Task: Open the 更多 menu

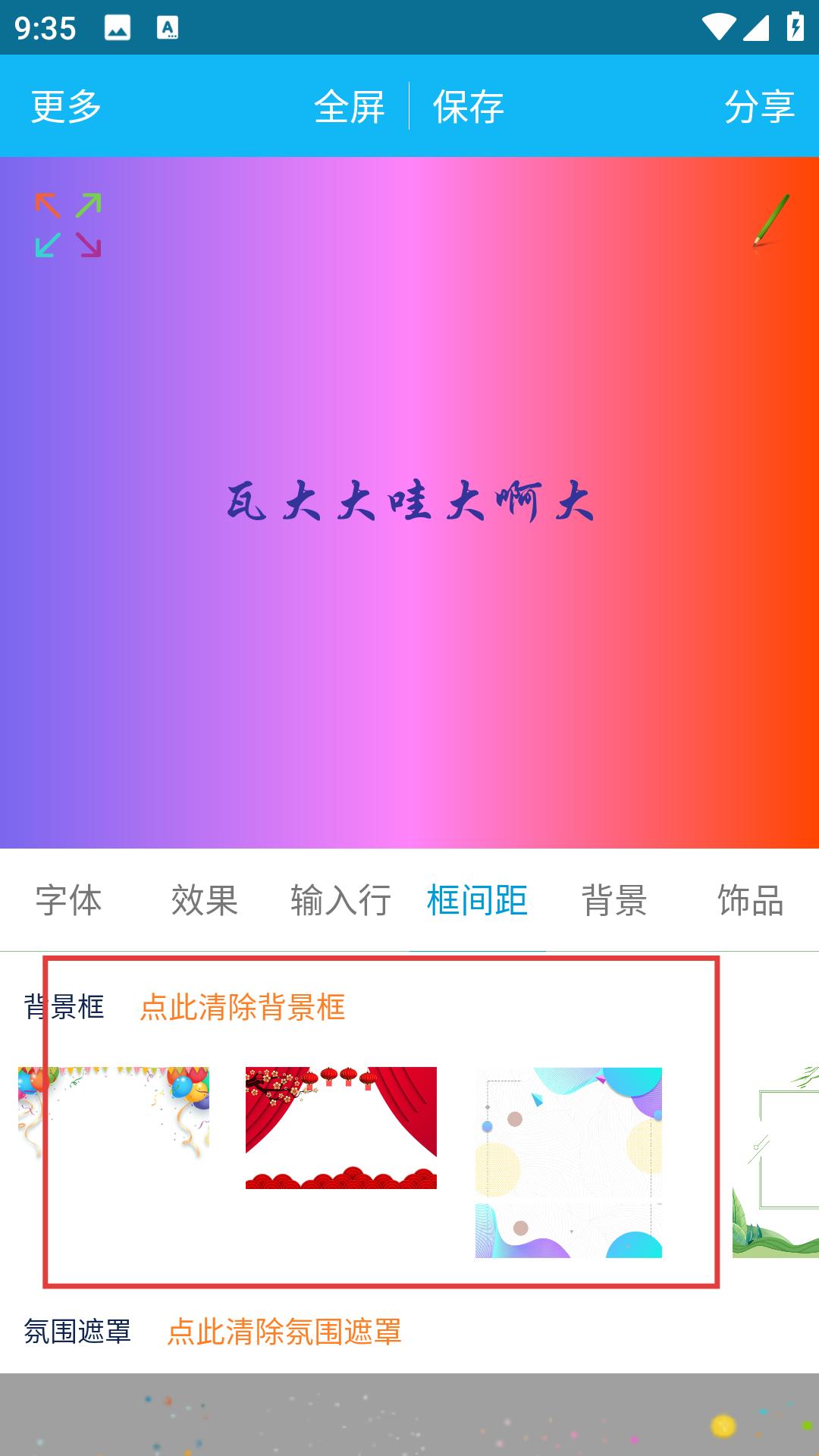Action: [66, 106]
